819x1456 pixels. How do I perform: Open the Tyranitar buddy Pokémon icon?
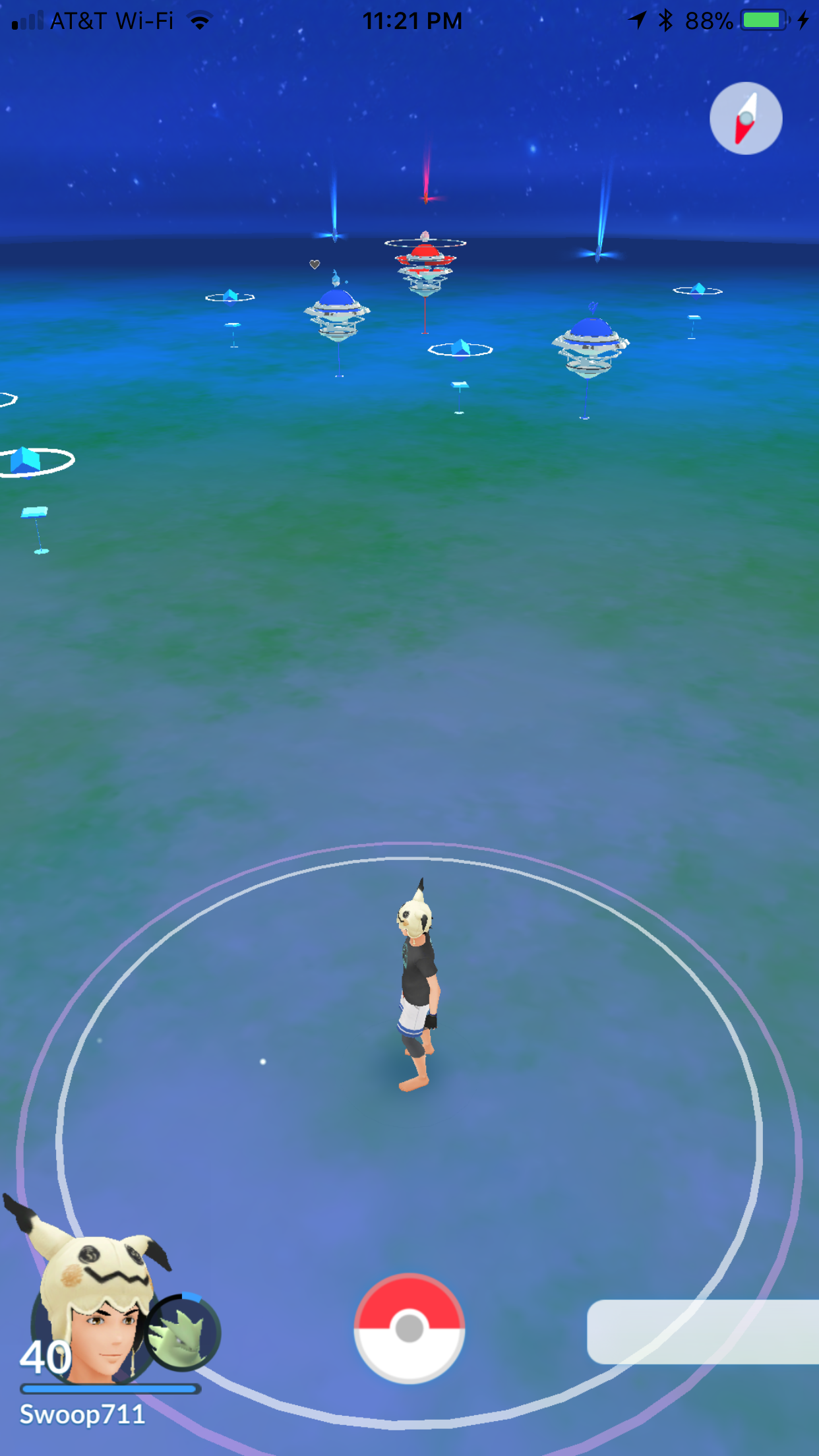coord(181,1332)
